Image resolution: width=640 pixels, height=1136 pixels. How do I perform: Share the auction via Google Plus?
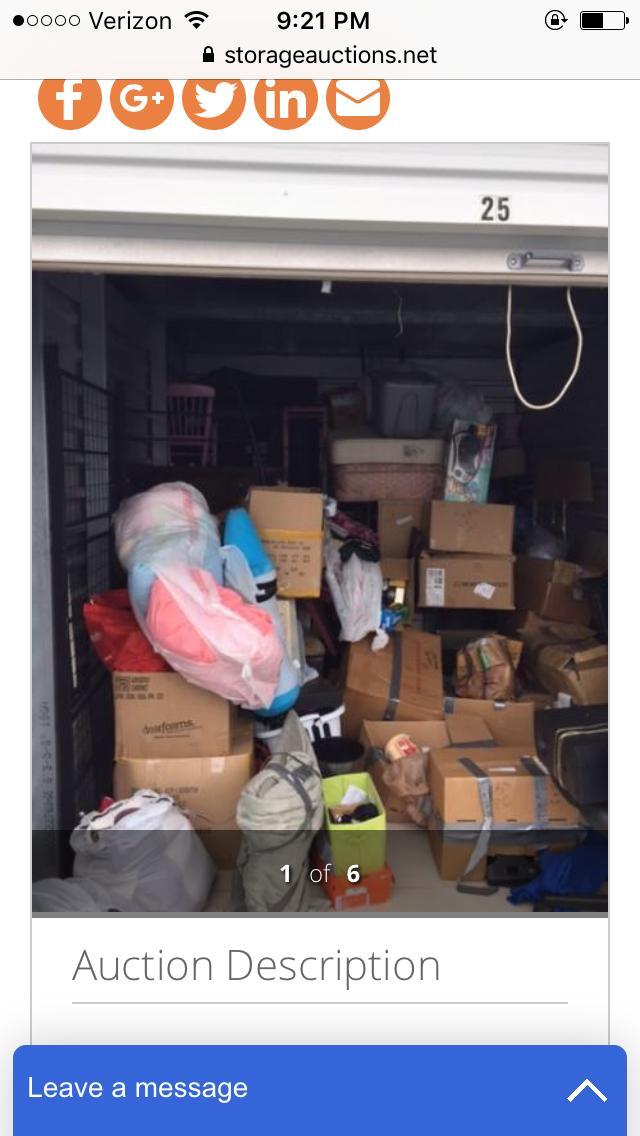[142, 100]
